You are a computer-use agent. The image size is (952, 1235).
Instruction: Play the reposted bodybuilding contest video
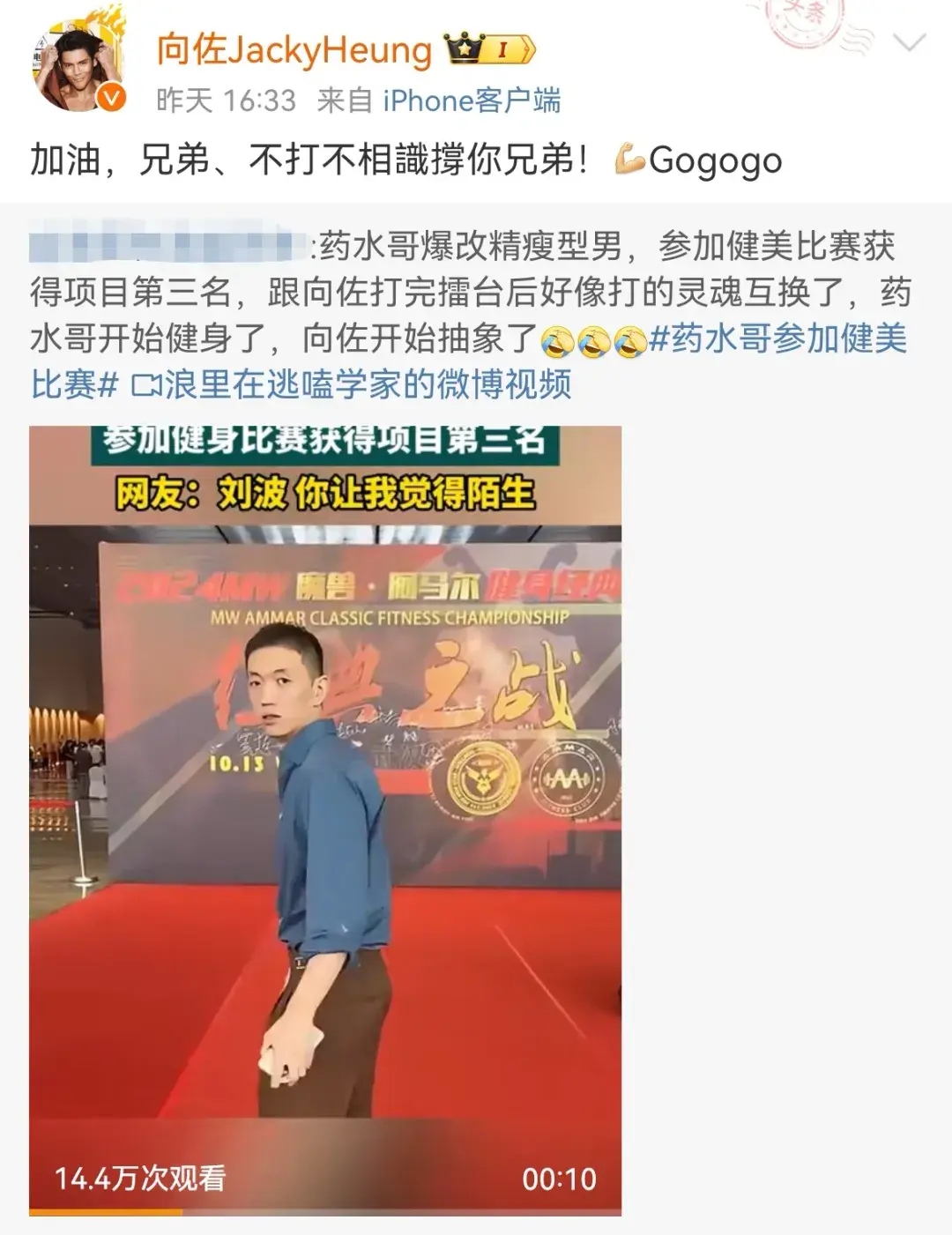point(325,820)
